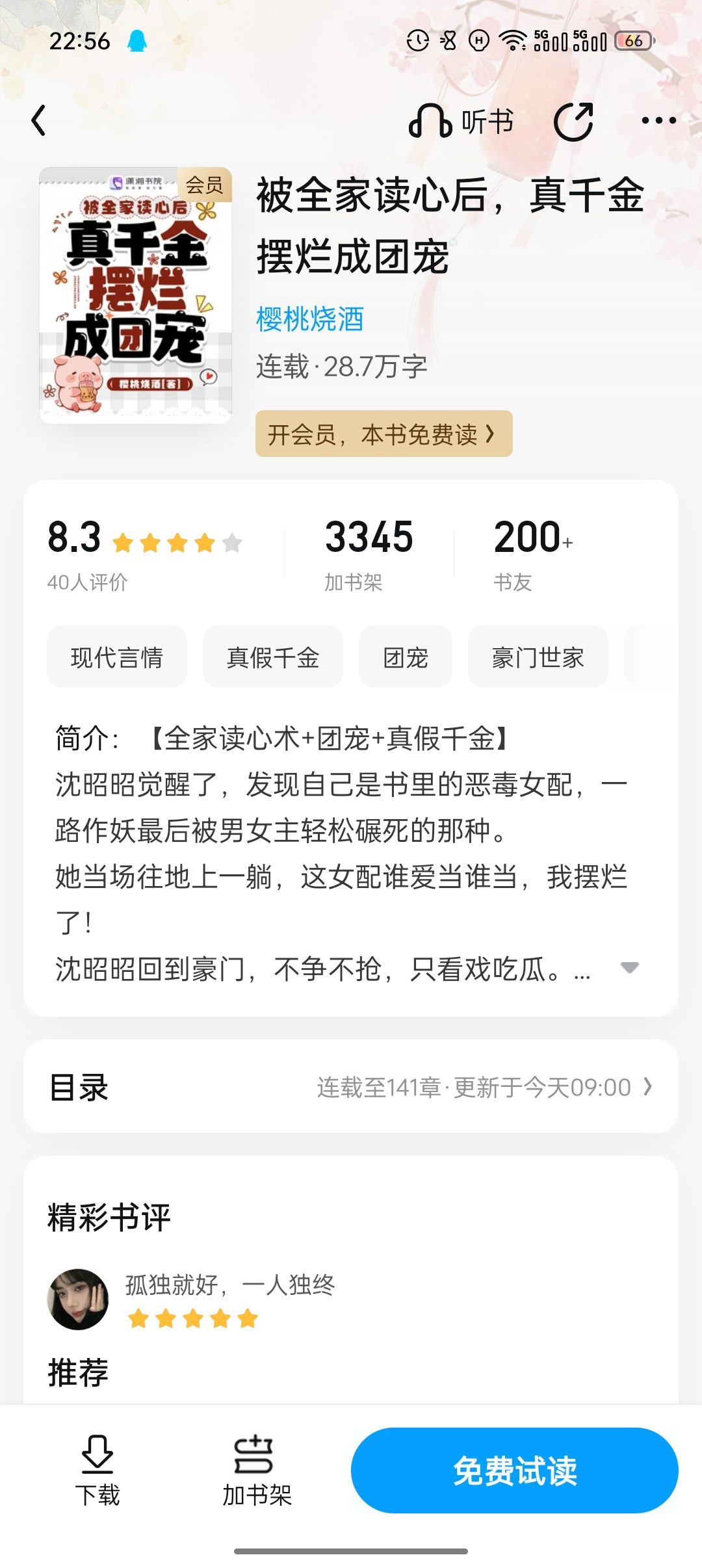View the 8.3 rating from 40 reviewers

(144, 553)
